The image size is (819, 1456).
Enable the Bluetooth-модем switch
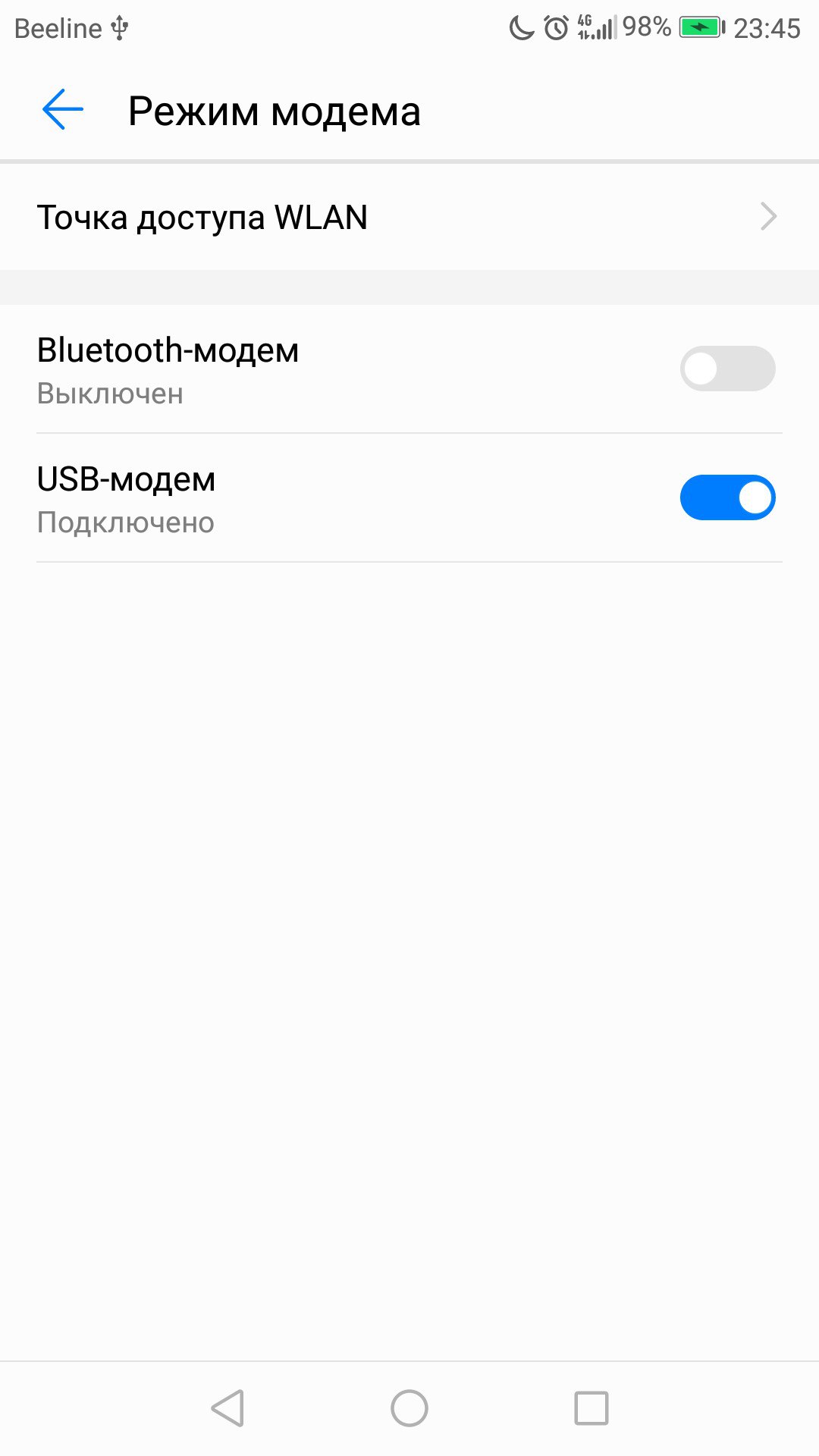[727, 369]
